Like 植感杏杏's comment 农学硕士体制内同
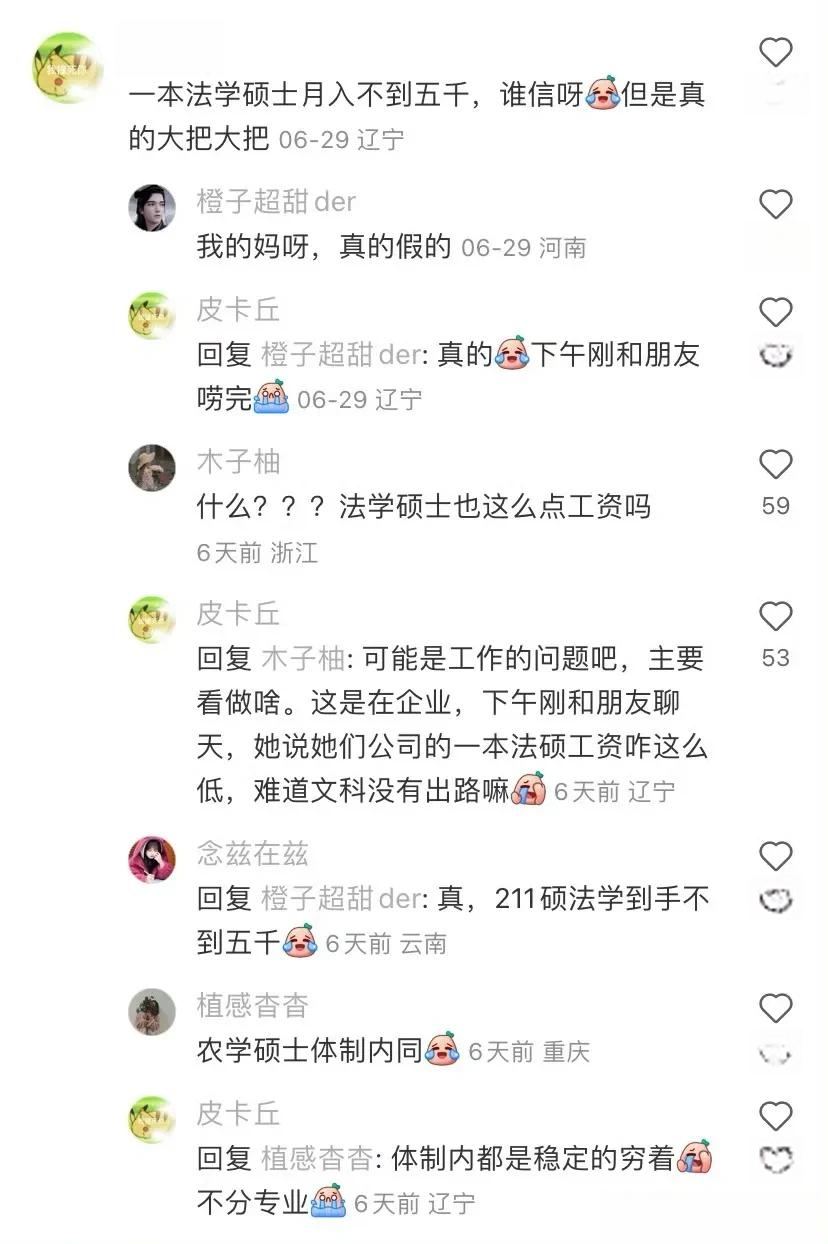The width and height of the screenshot is (828, 1244). point(776,1008)
